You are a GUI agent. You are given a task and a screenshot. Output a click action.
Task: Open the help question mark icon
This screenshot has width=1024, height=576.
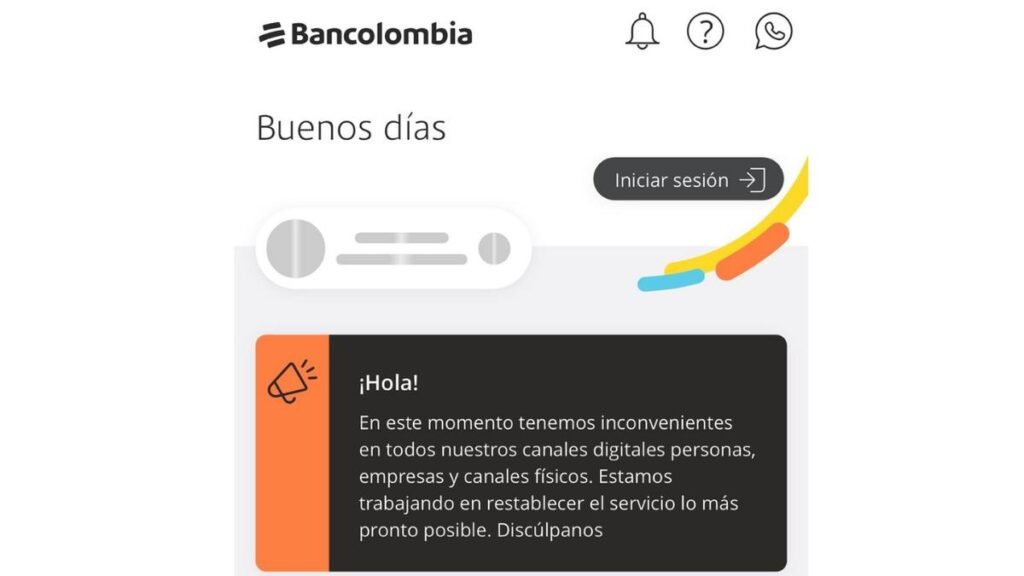pyautogui.click(x=705, y=32)
